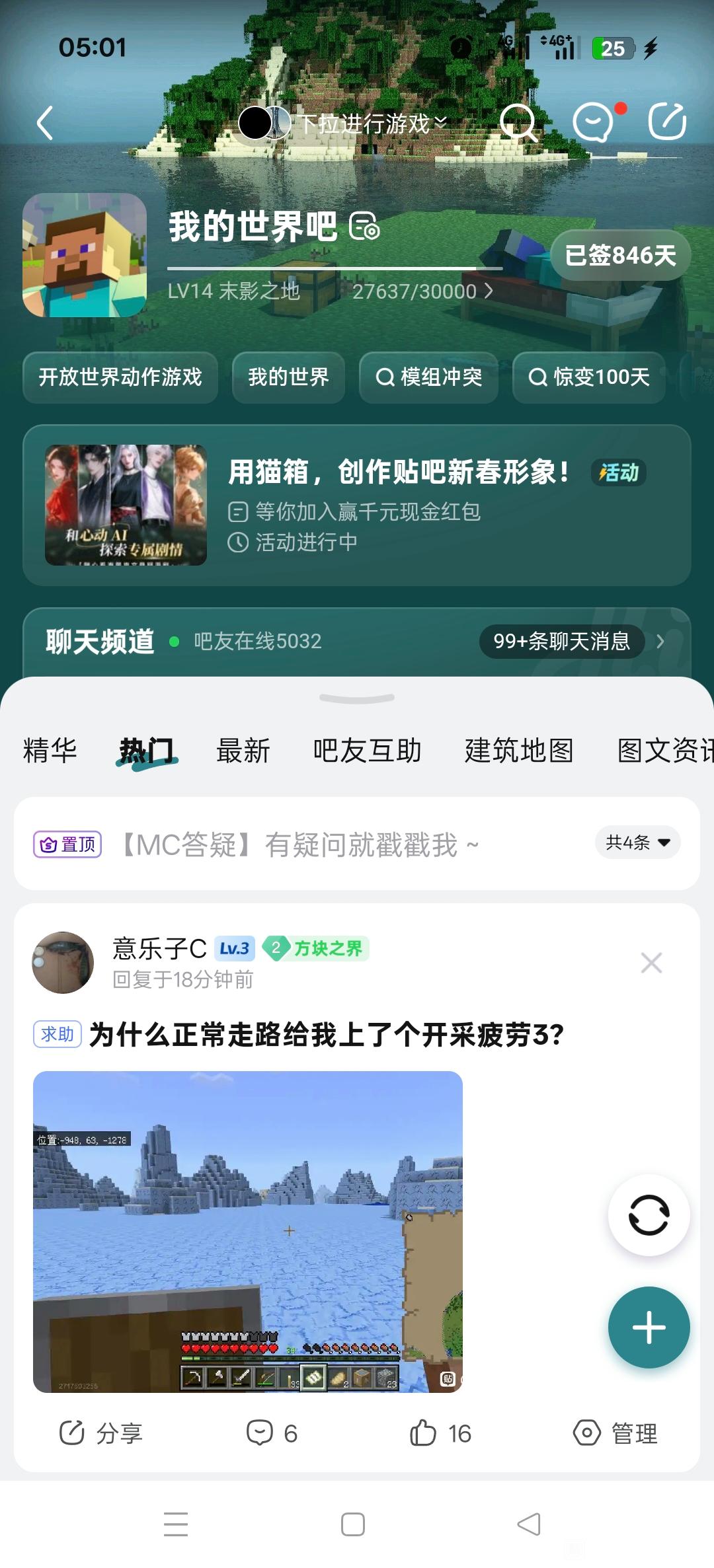Expand the 共4条 pinned posts dropdown
The width and height of the screenshot is (714, 1568).
point(637,842)
